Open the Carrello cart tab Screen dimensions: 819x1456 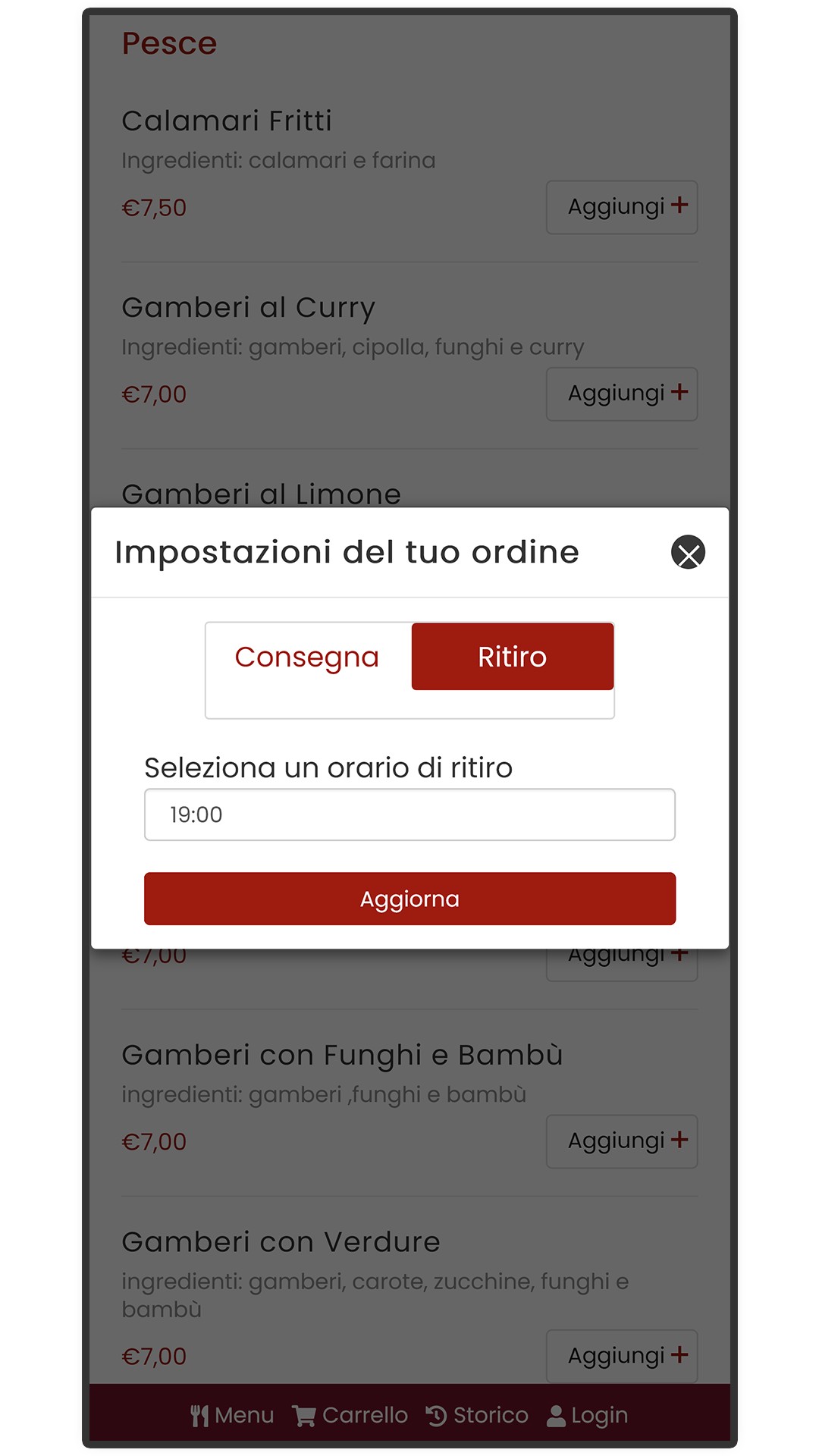(x=350, y=1415)
